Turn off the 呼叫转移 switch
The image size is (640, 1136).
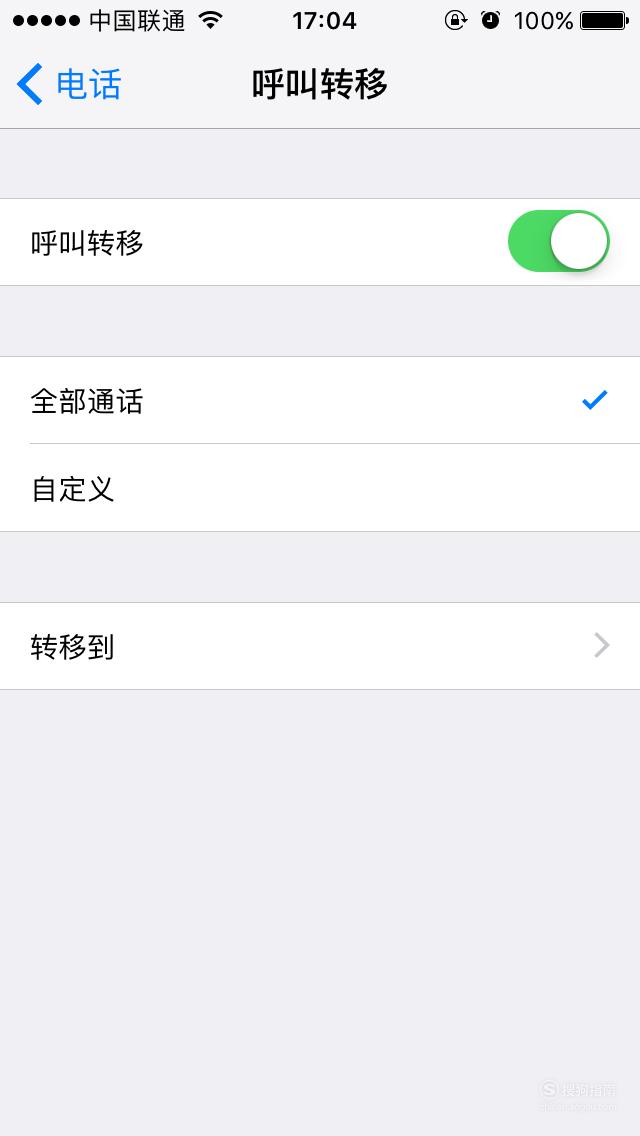click(x=558, y=241)
